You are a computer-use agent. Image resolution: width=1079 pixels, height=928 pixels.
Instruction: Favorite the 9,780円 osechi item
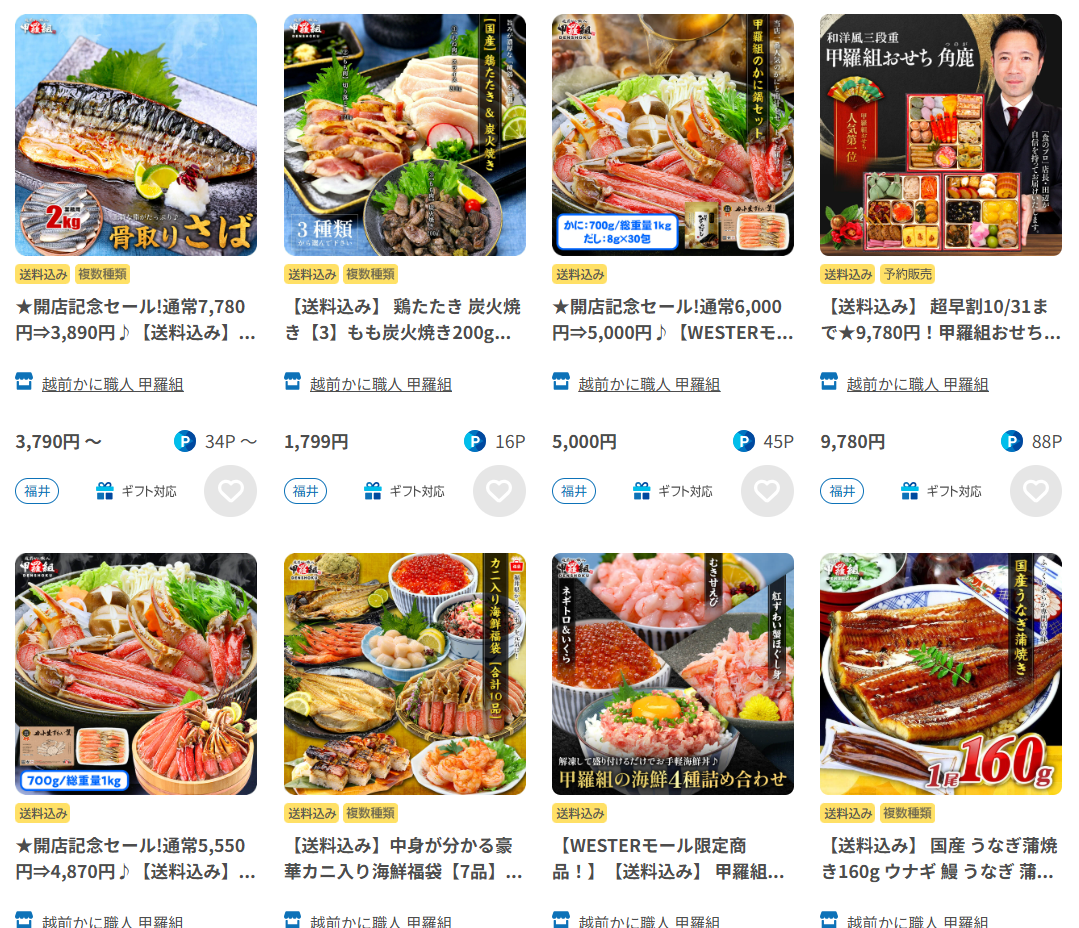[1035, 491]
